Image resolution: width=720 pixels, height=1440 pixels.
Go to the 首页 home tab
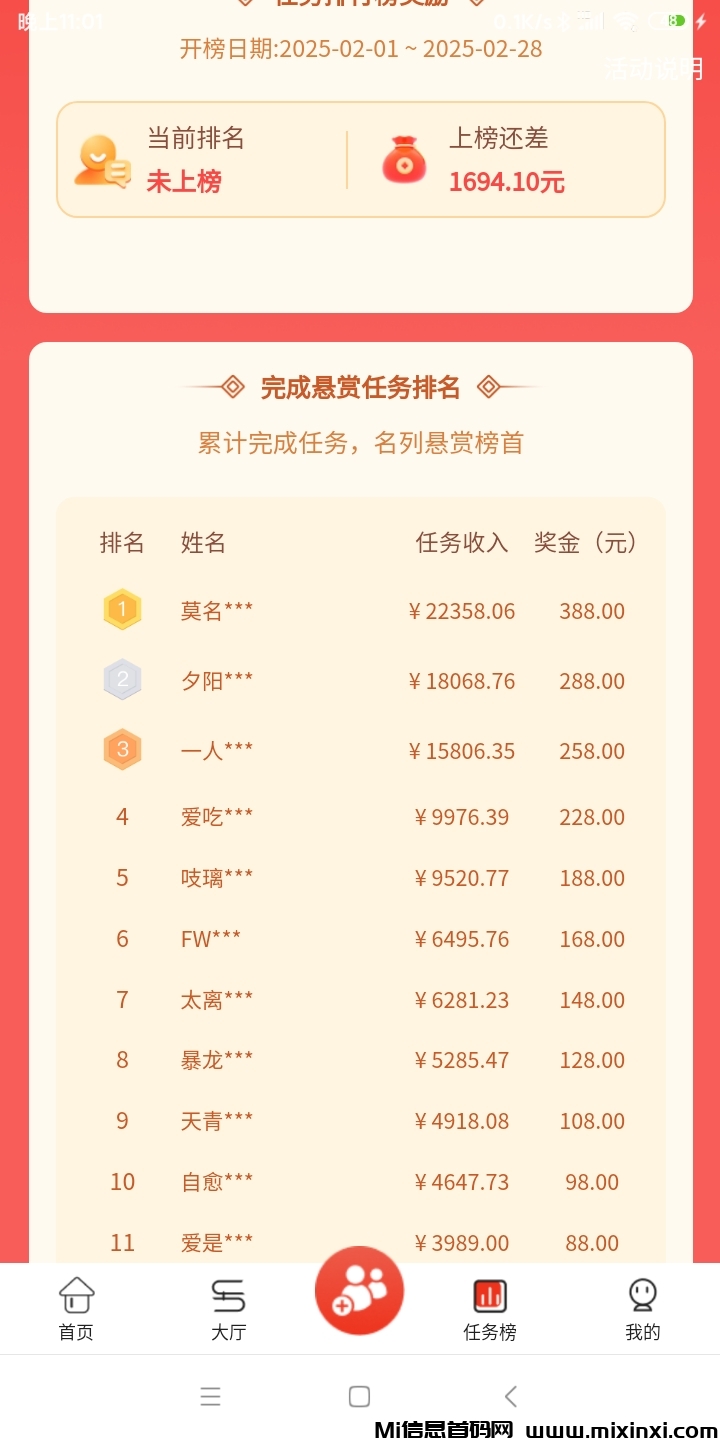(76, 1308)
